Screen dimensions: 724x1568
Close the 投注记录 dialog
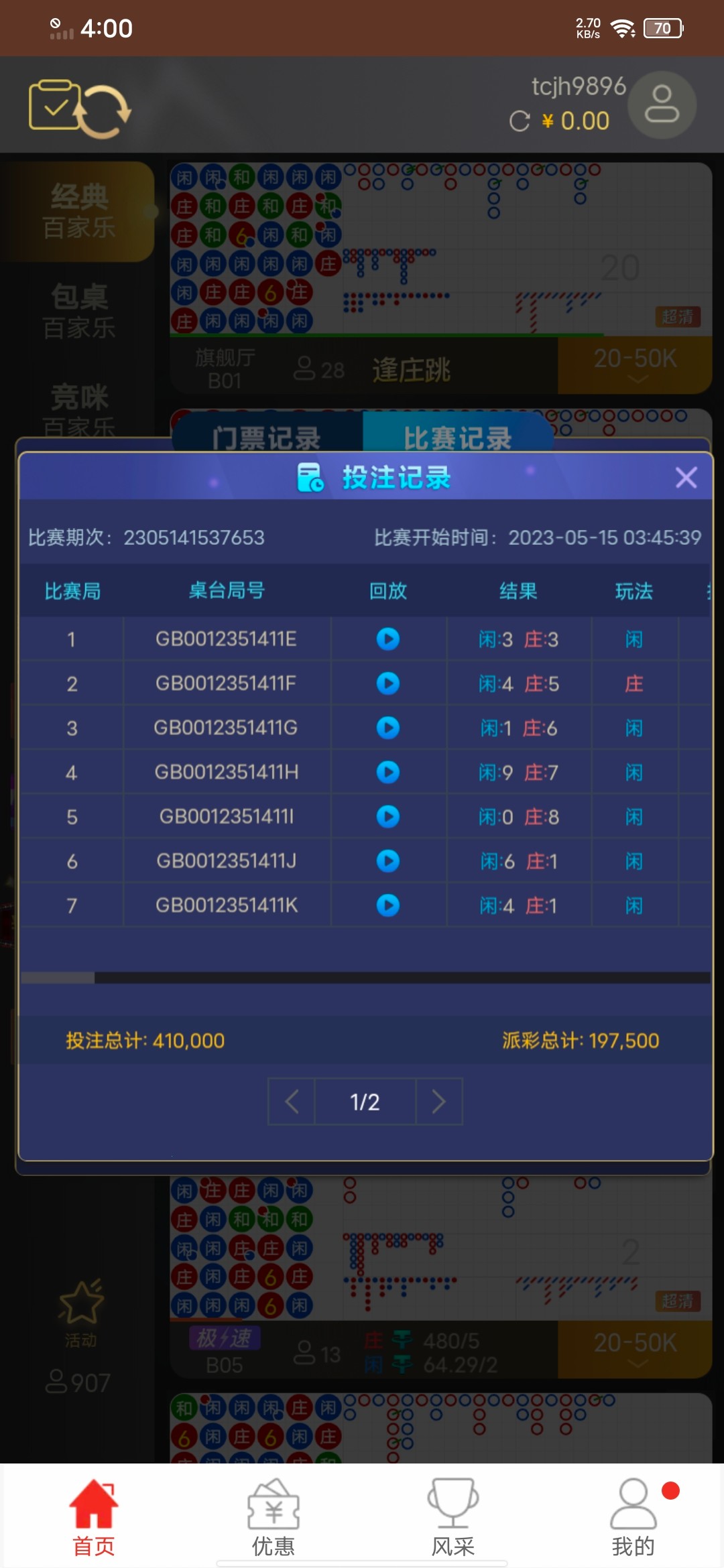pos(686,478)
